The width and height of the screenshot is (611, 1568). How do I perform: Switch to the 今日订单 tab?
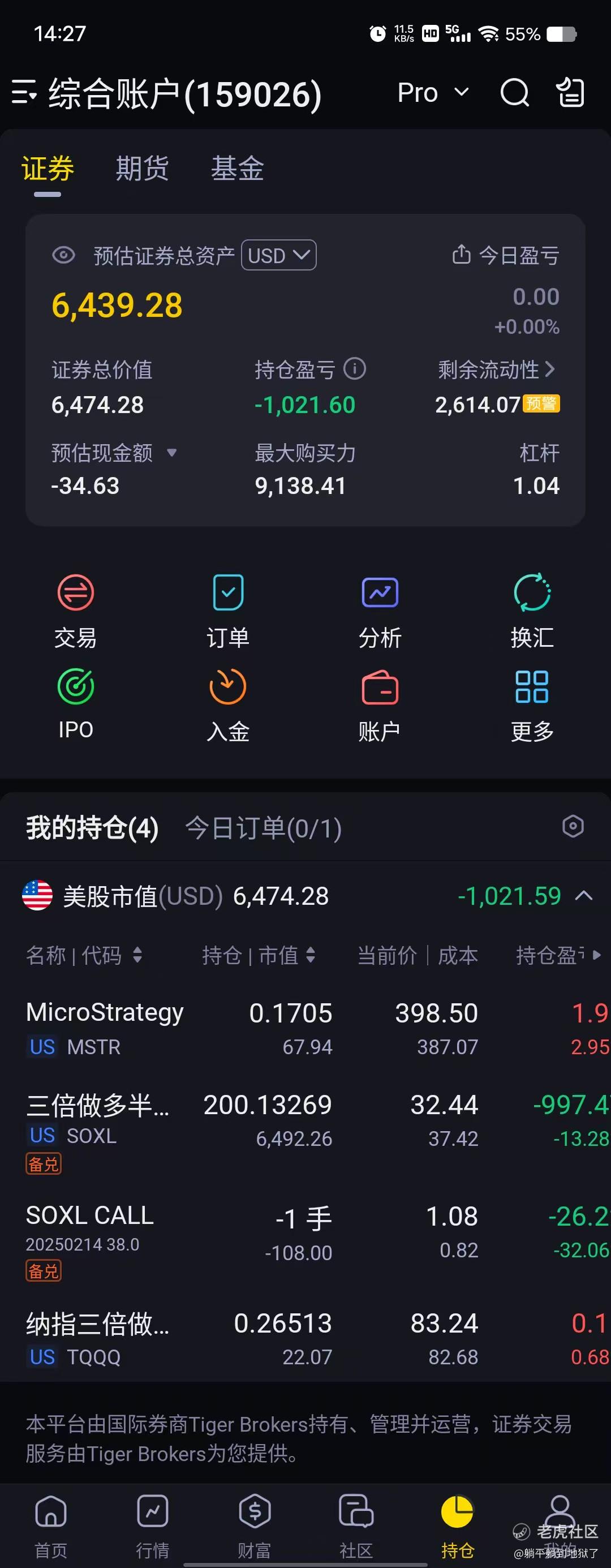[263, 828]
